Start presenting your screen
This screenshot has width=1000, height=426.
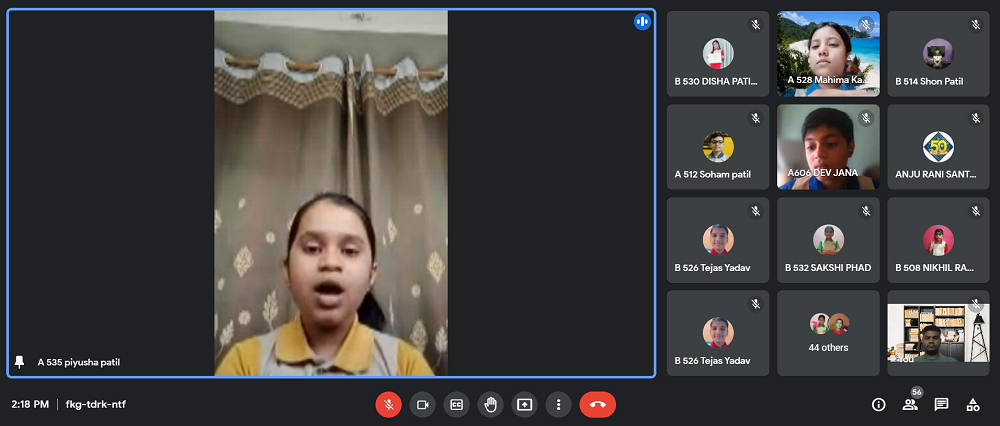524,404
